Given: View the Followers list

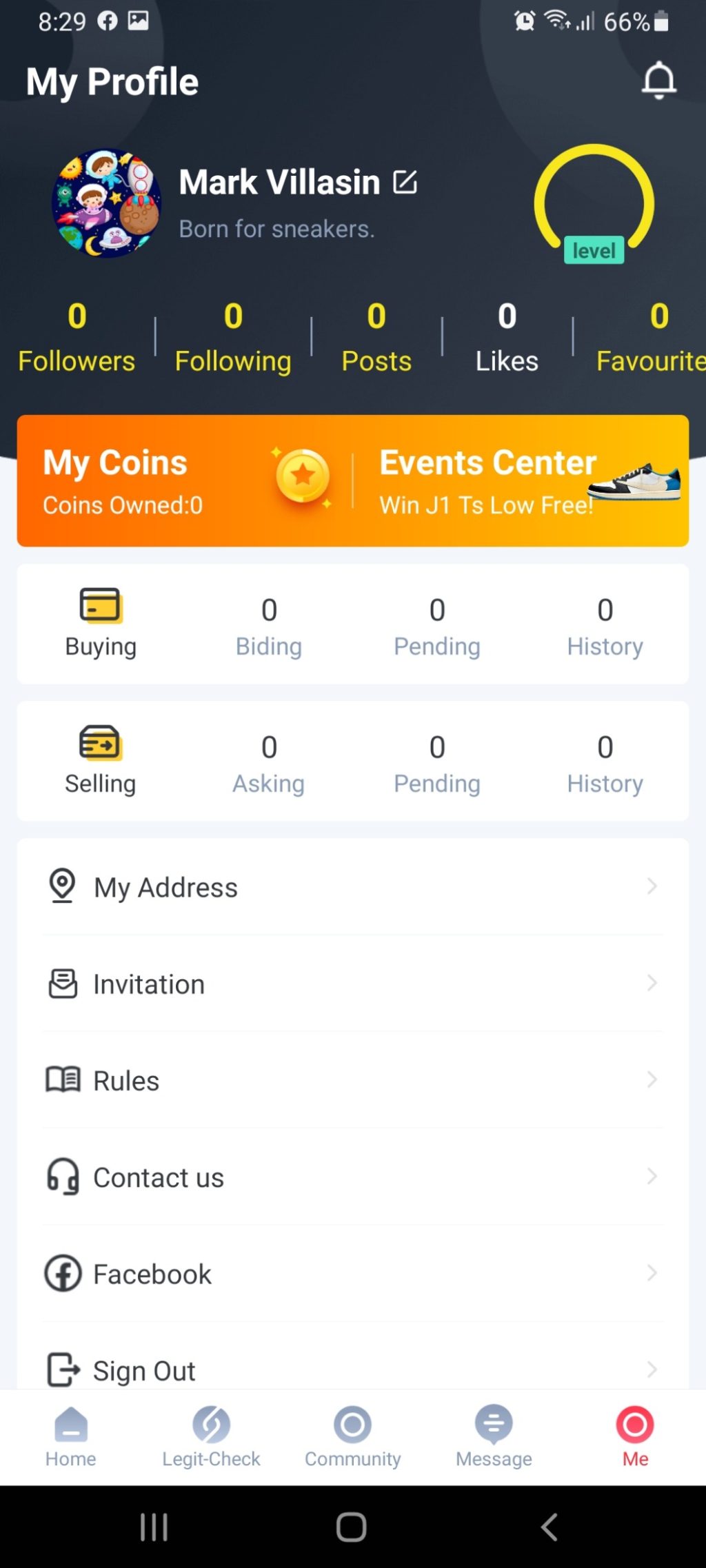Looking at the screenshot, I should coord(77,338).
